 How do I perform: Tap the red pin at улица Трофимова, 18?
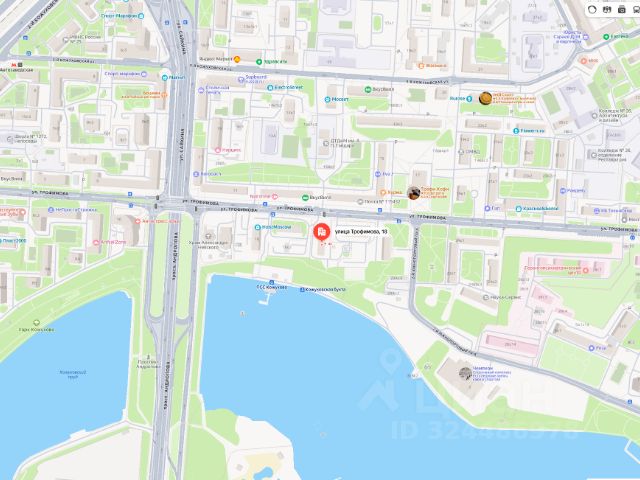(321, 233)
